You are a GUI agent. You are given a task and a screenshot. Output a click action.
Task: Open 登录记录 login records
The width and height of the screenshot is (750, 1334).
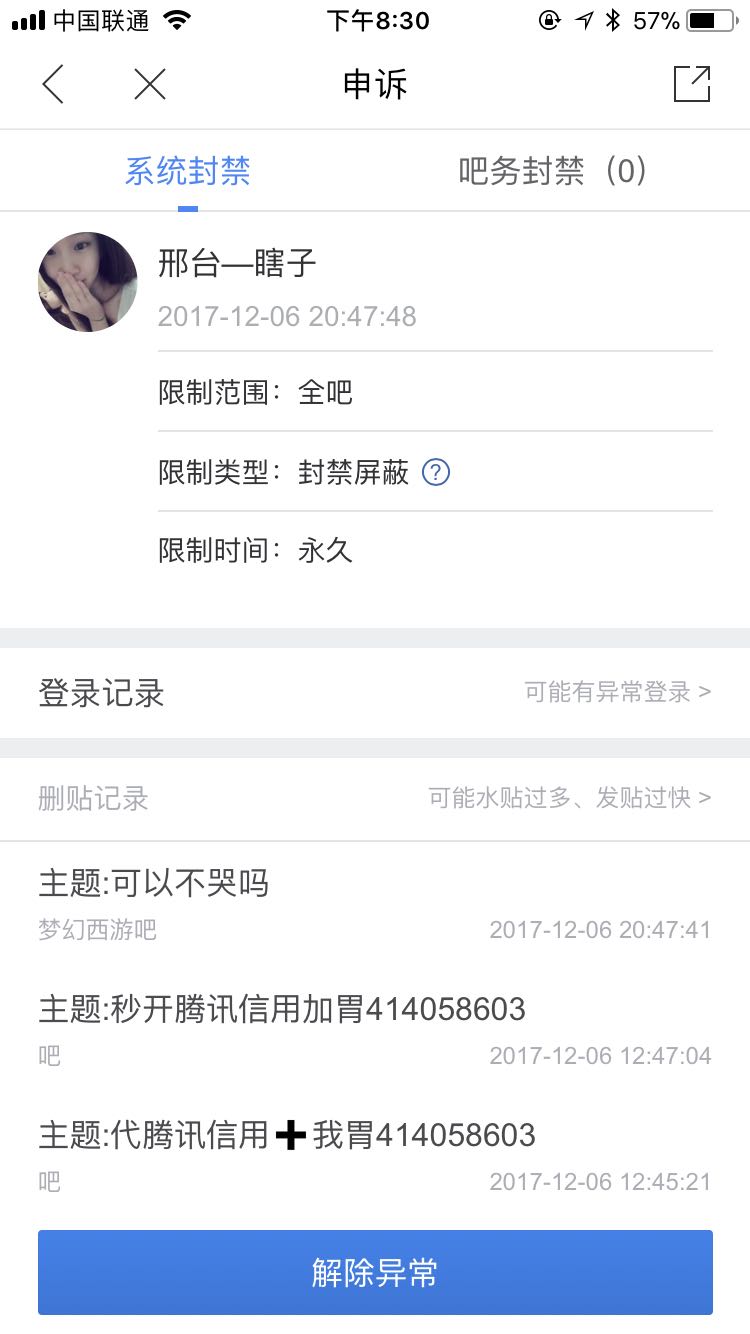coord(375,693)
